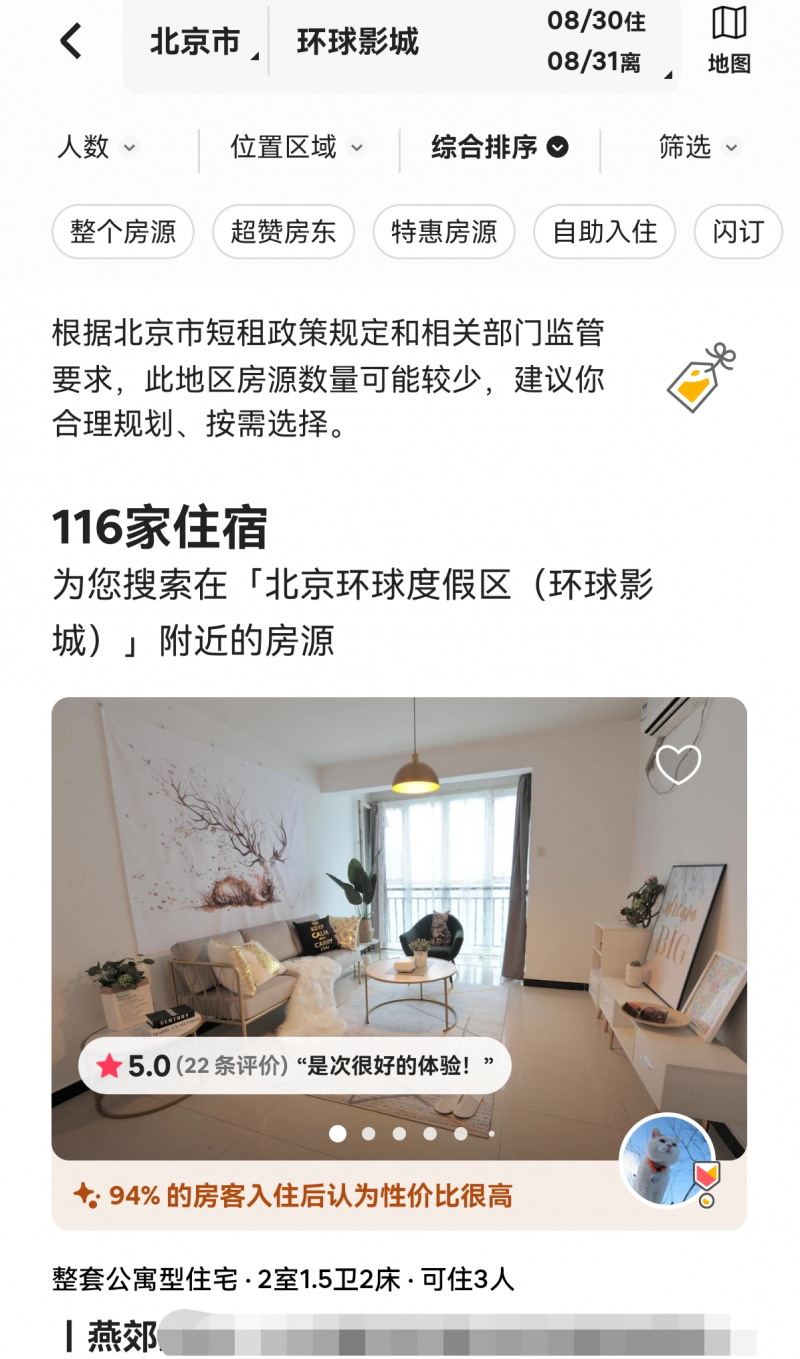Select the 特惠房源 chip
800x1359 pixels.
444,232
